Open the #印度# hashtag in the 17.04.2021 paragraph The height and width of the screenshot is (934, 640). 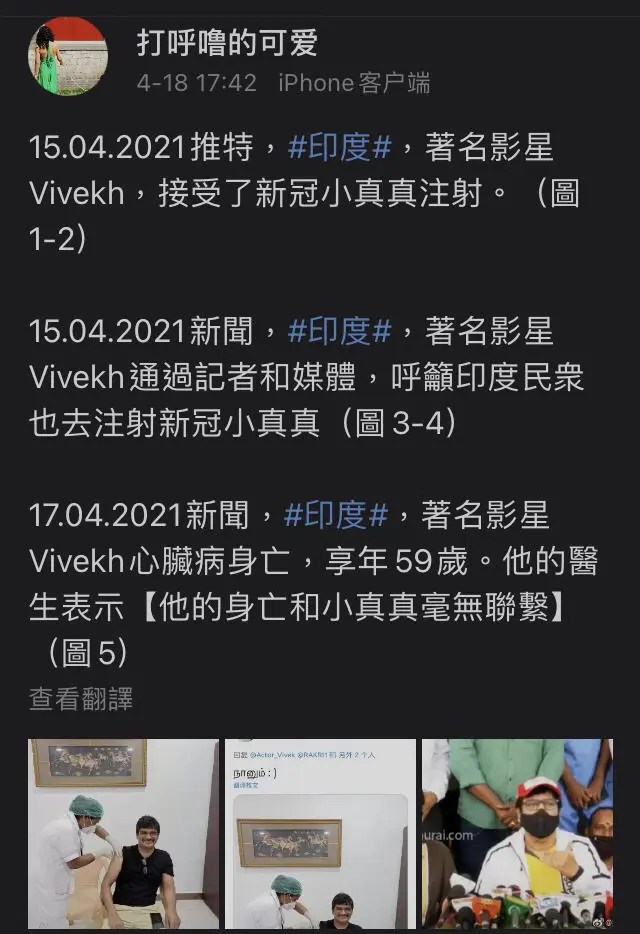coord(335,516)
